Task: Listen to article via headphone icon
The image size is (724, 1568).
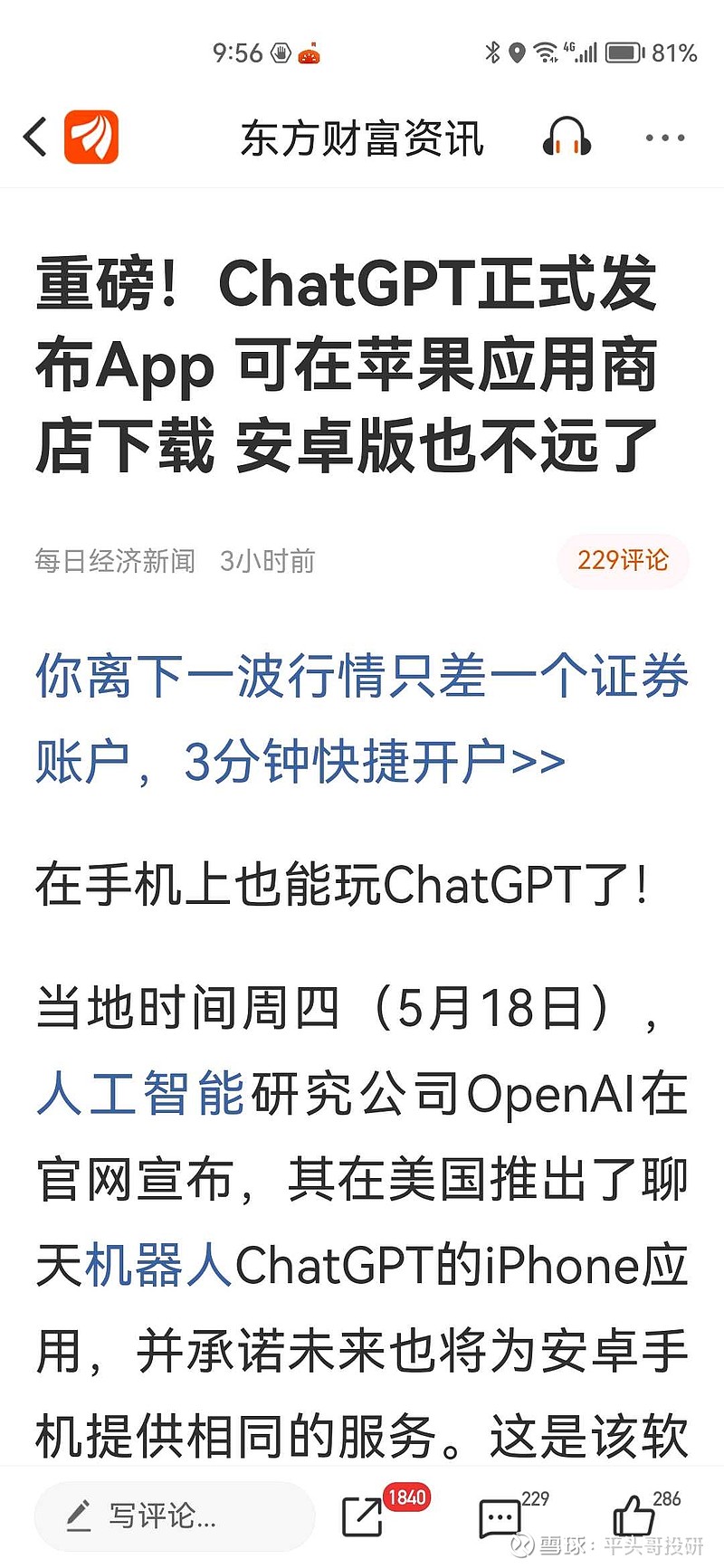Action: click(567, 138)
